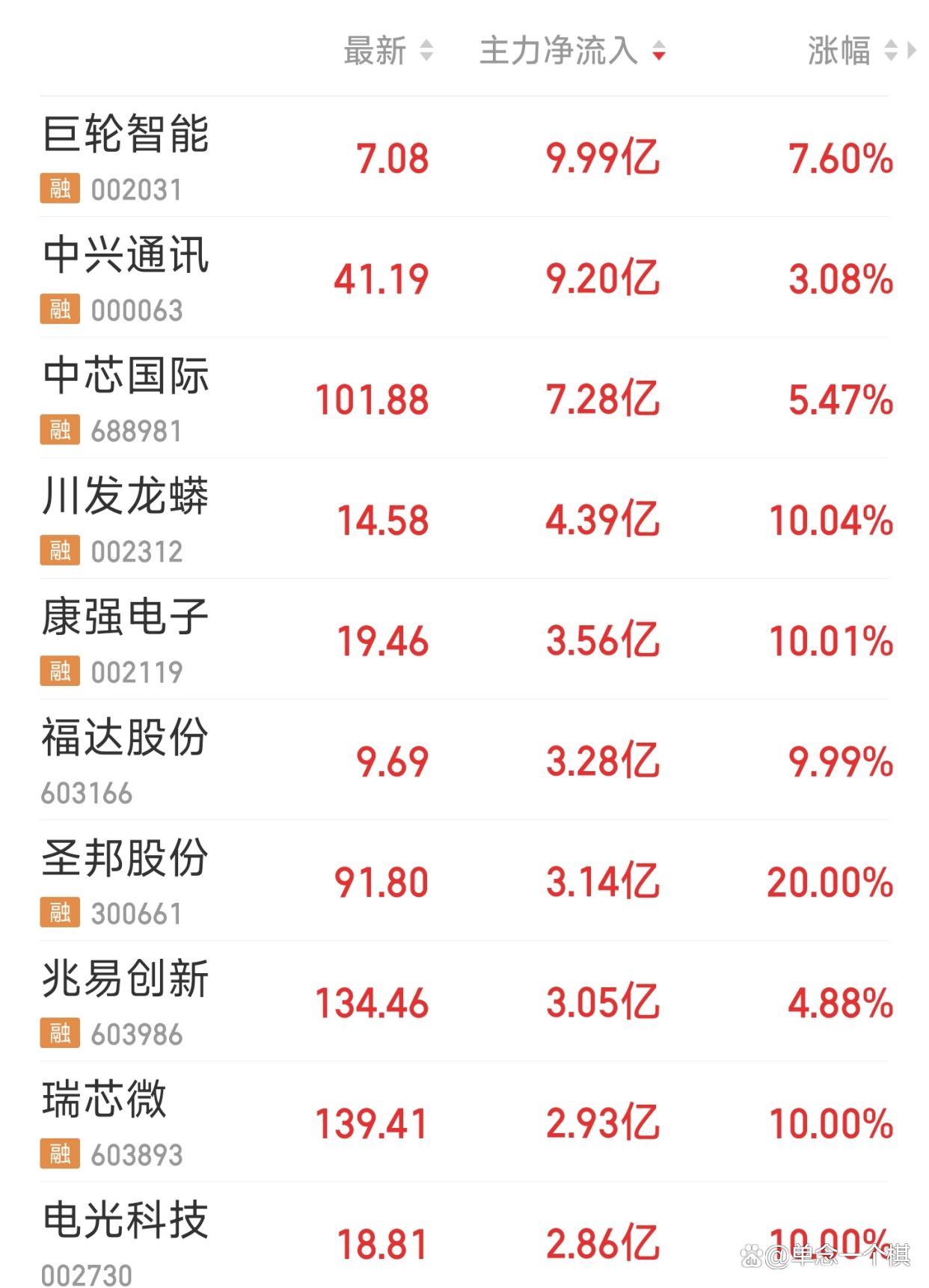Toggle the 主力净流入 descending sort arrow
Viewport: 929px width, 1288px height.
(x=660, y=54)
